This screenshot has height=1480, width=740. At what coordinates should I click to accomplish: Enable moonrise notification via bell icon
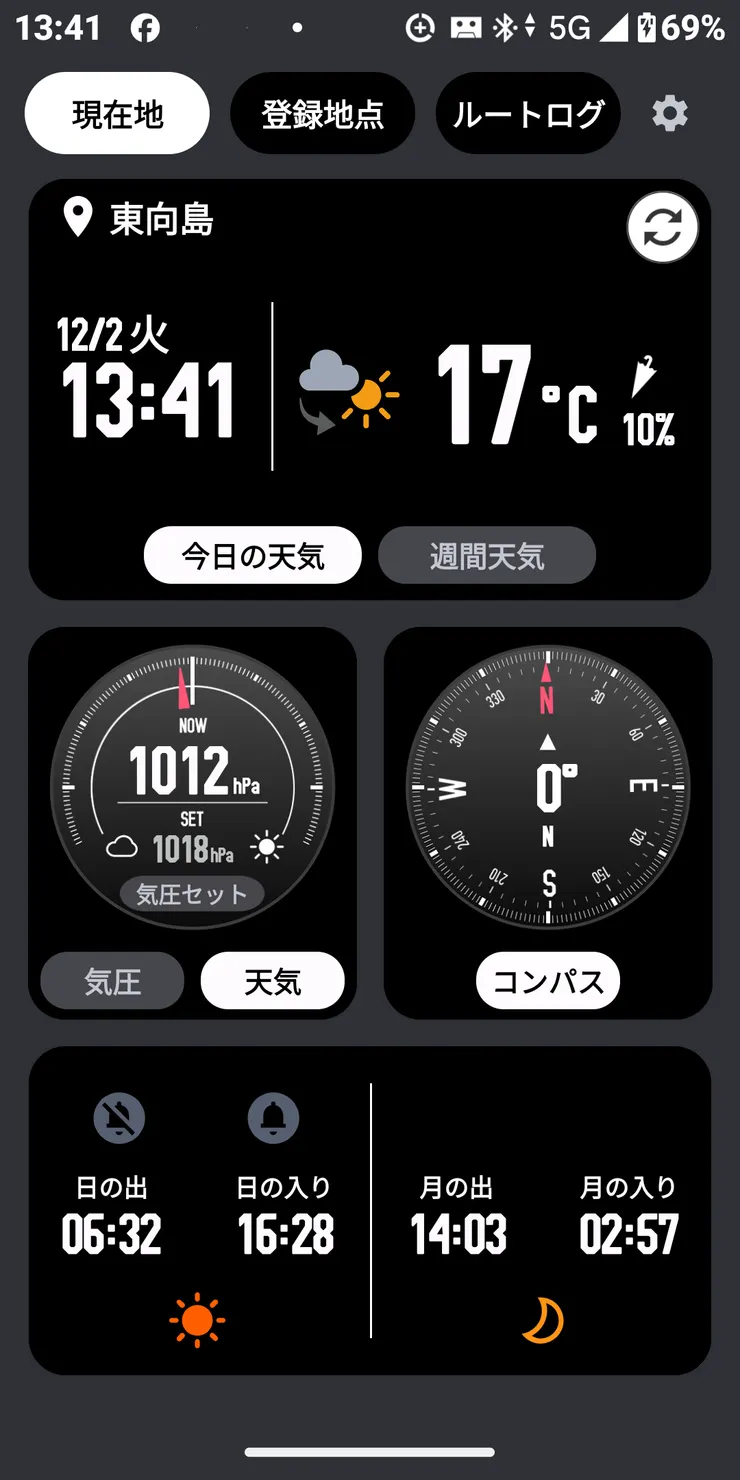(x=273, y=1118)
